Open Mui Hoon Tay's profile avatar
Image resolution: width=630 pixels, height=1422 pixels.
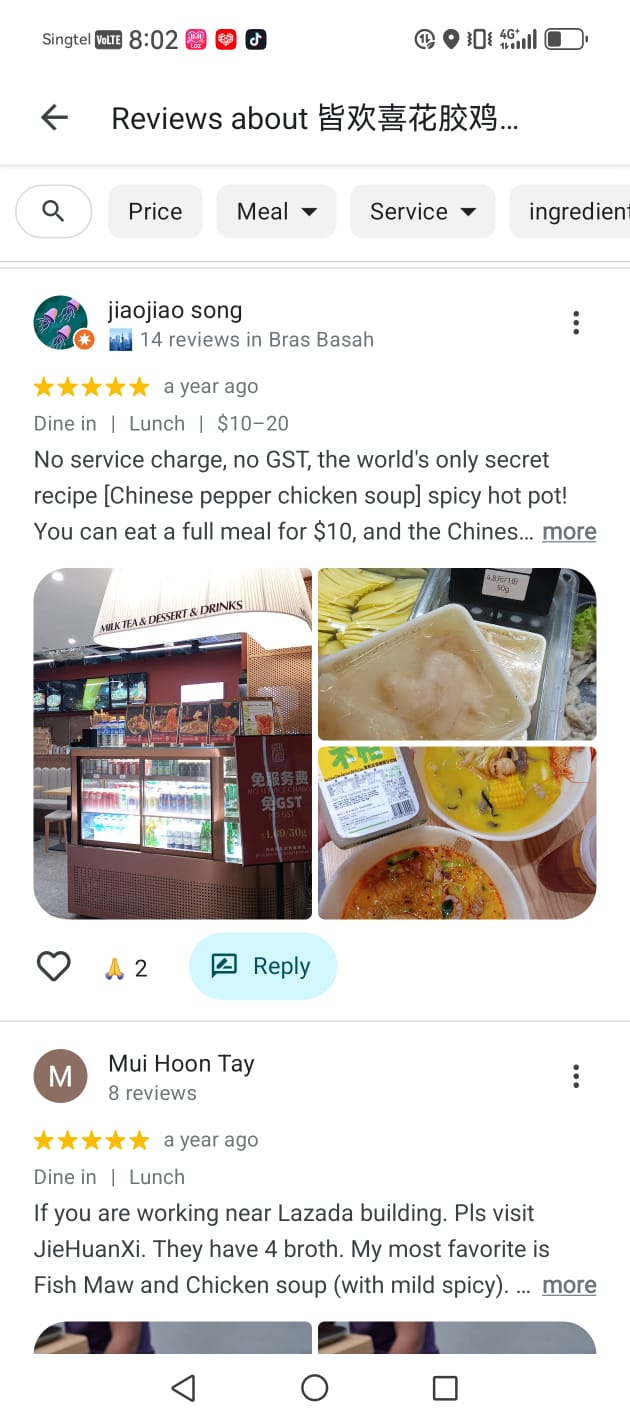click(x=61, y=1076)
